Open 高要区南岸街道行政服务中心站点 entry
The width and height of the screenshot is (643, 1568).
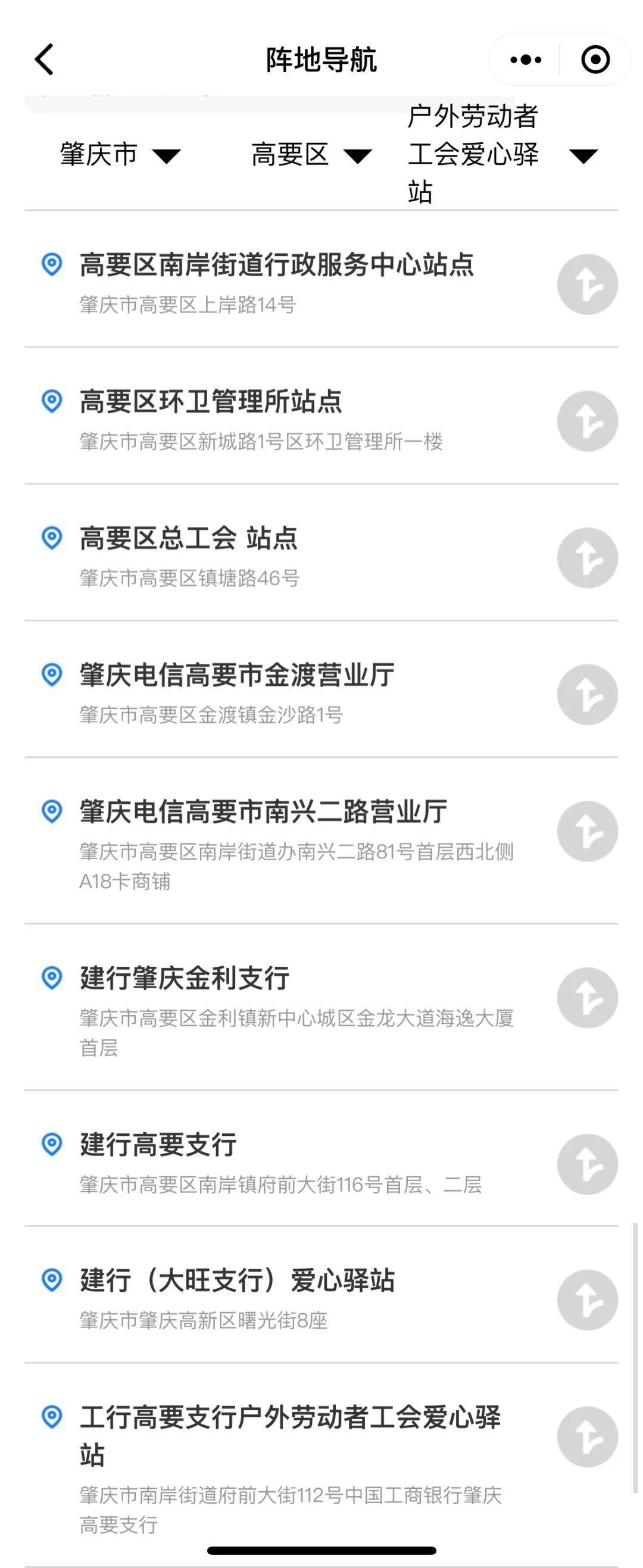276,266
